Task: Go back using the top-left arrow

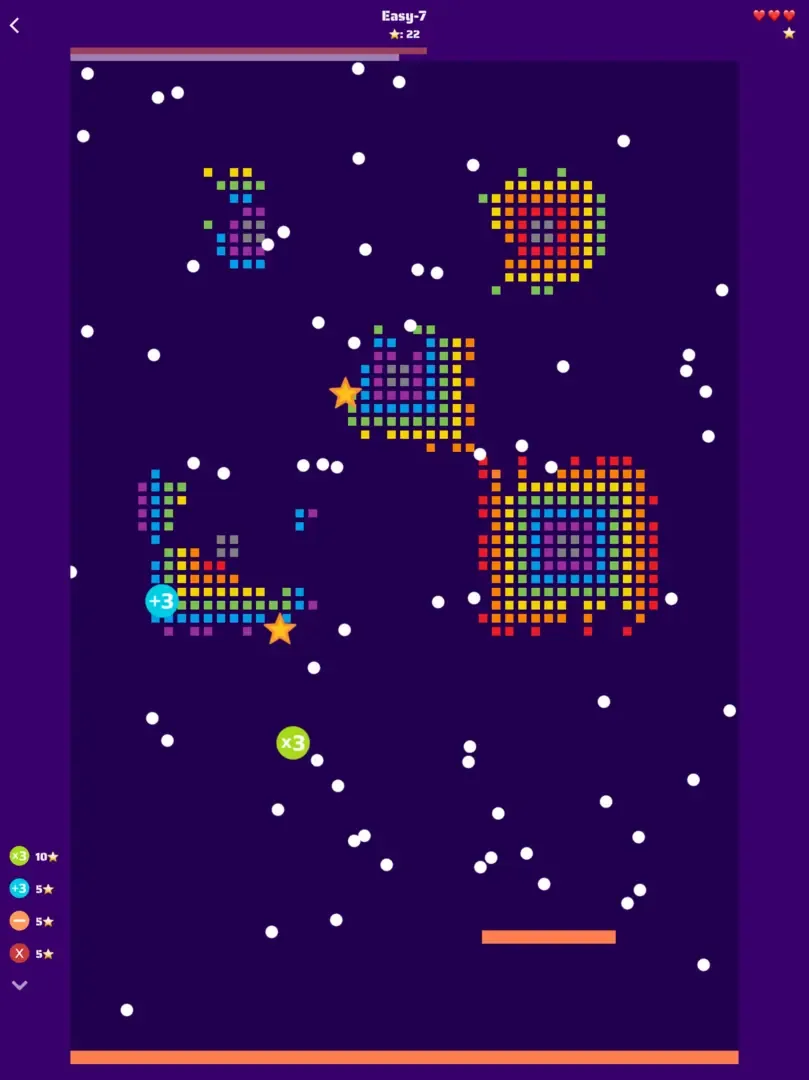Action: click(15, 25)
